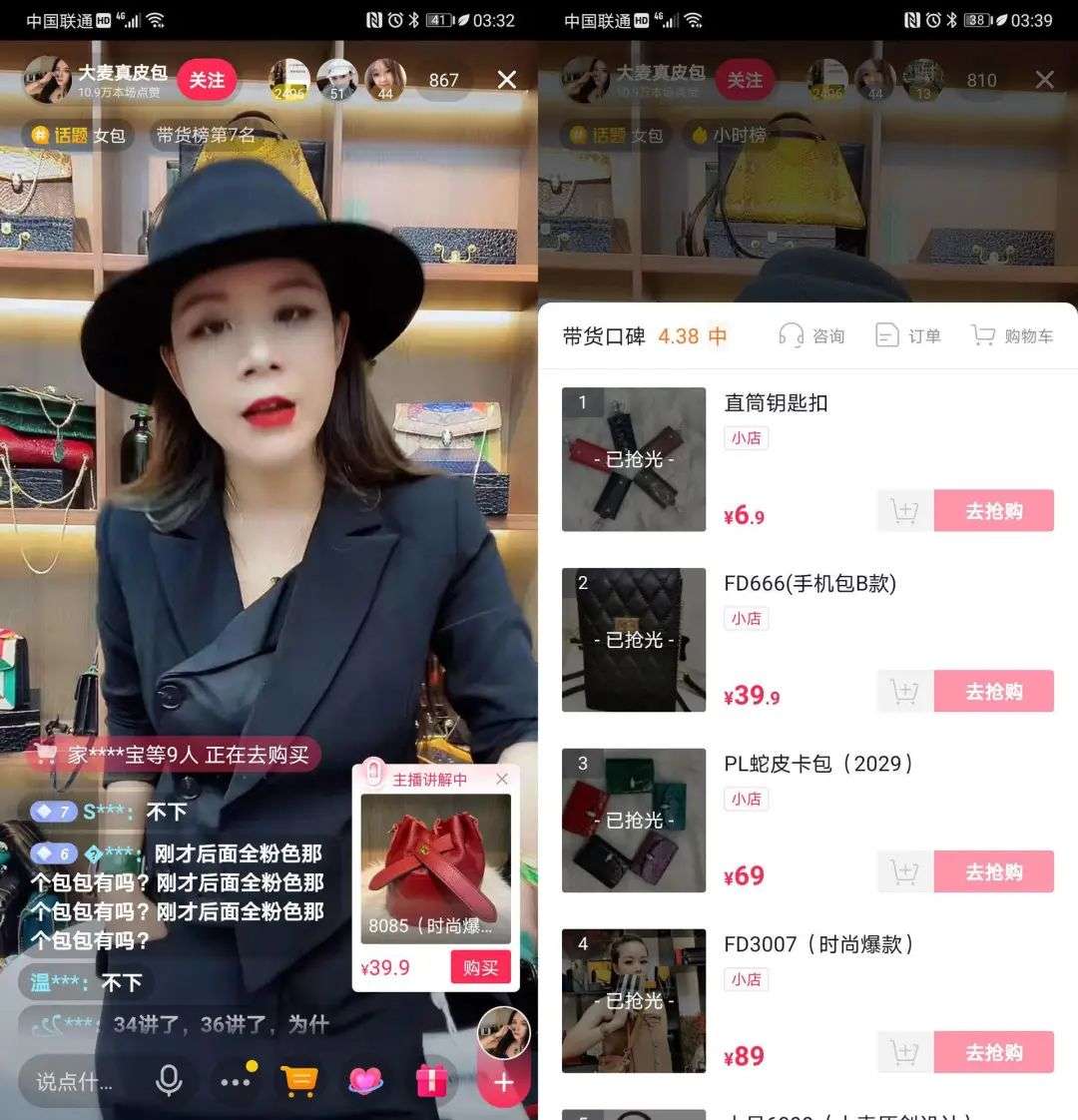Tap 去抢购 for 直筒钥匙扣
1078x1120 pixels.
993,511
